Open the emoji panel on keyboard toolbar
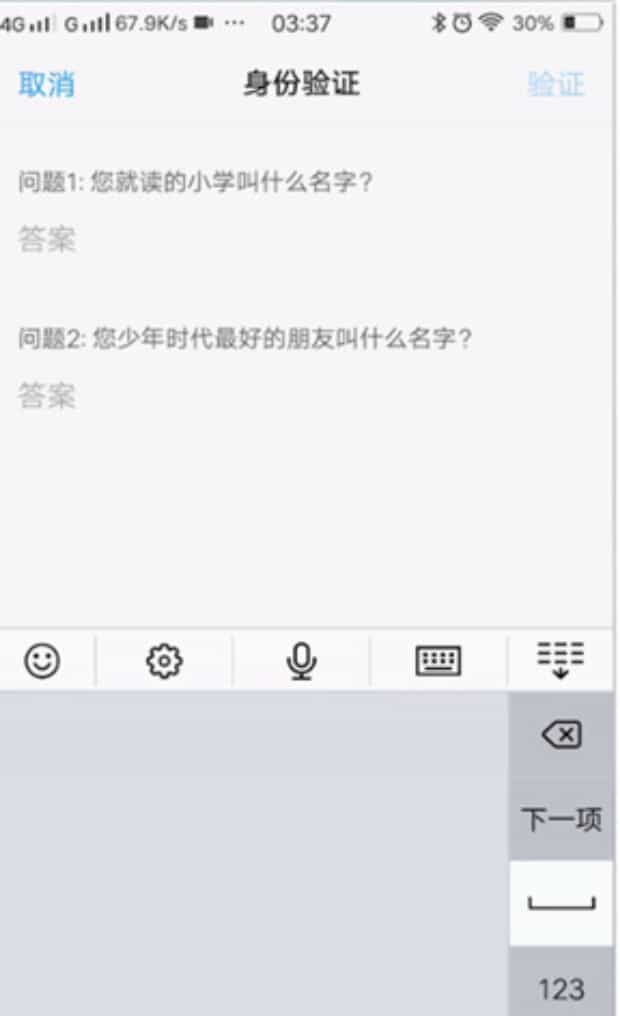The height and width of the screenshot is (1016, 620). 42,661
